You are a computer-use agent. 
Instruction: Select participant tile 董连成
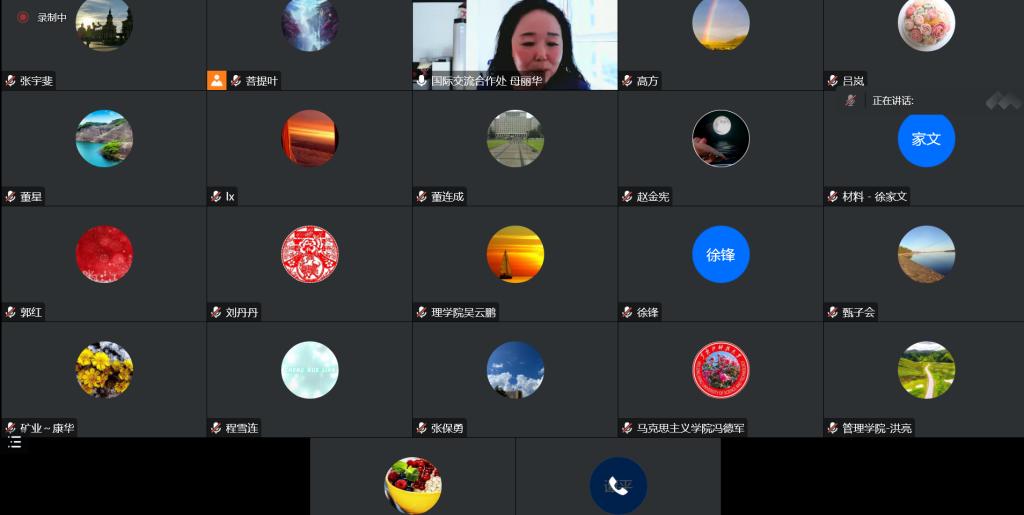coord(515,145)
